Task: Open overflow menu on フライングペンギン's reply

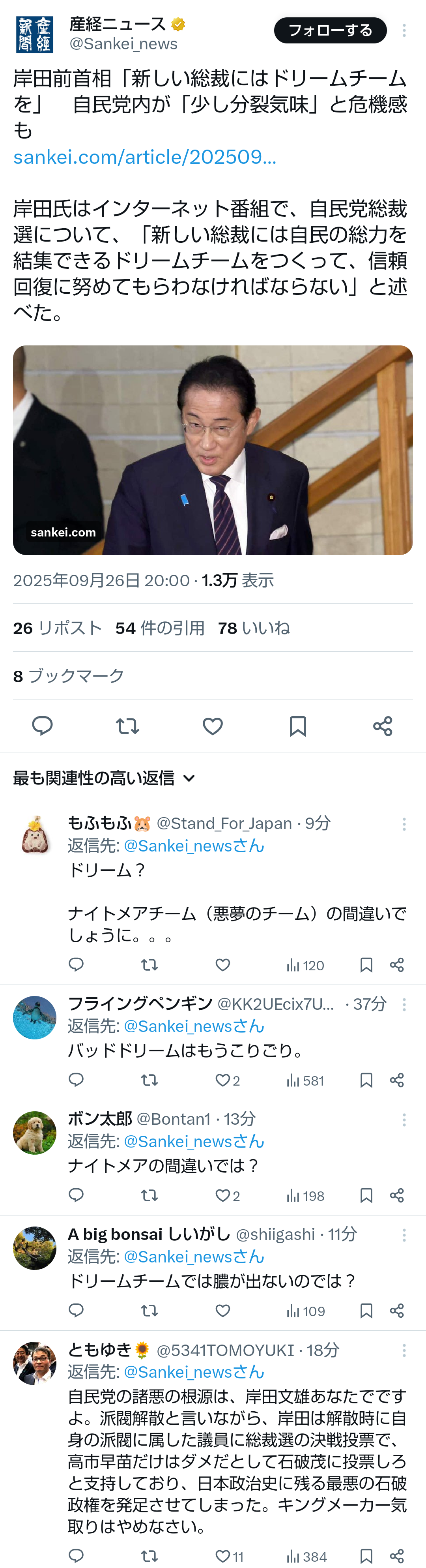Action: click(404, 1004)
